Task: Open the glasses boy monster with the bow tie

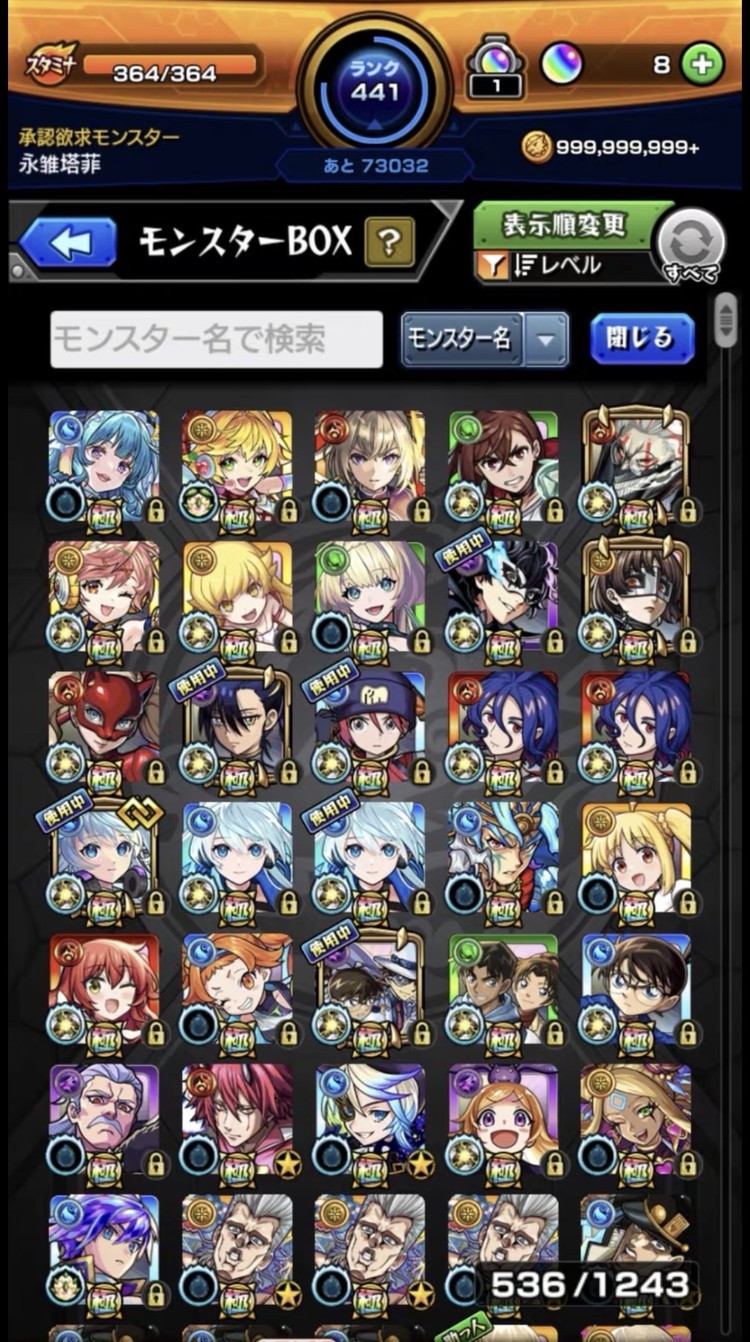Action: tap(637, 992)
